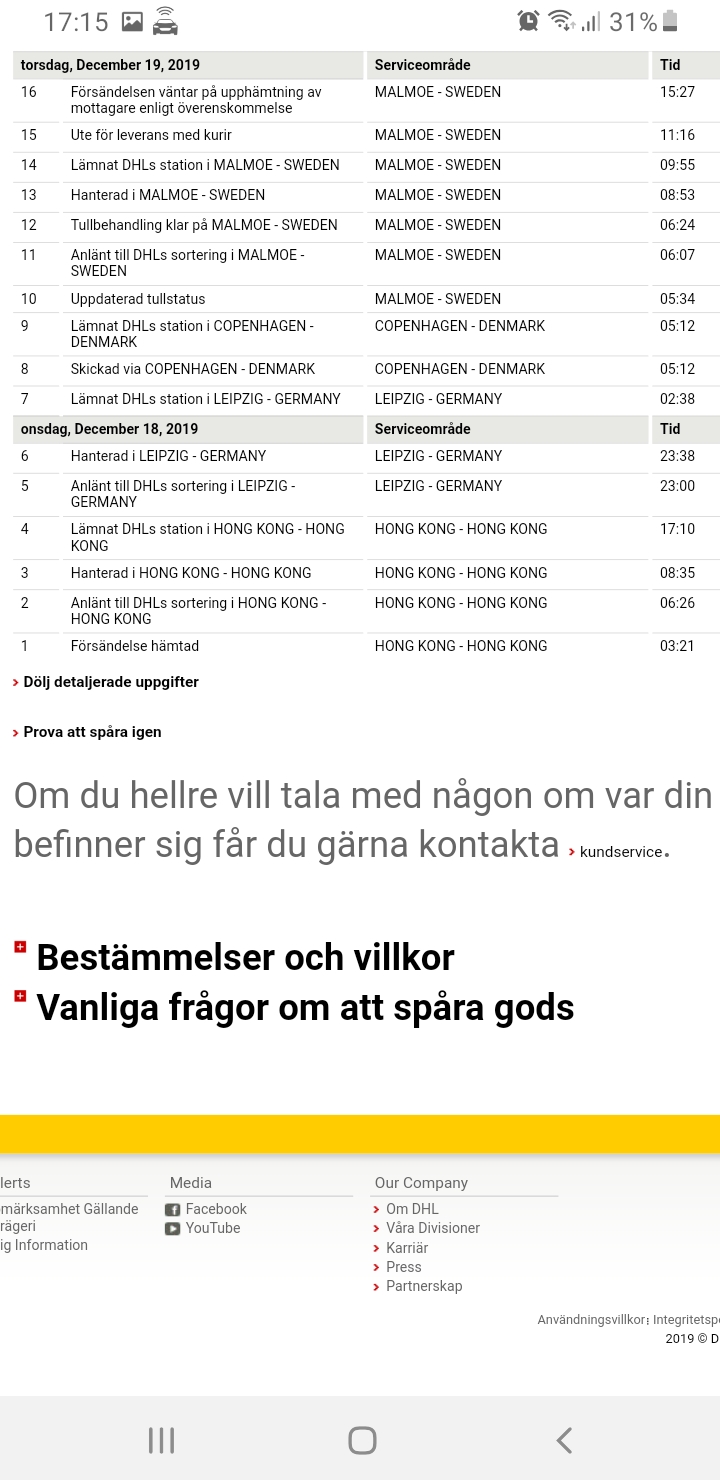The height and width of the screenshot is (1480, 720).
Task: Go back using system back button
Action: 564,1440
